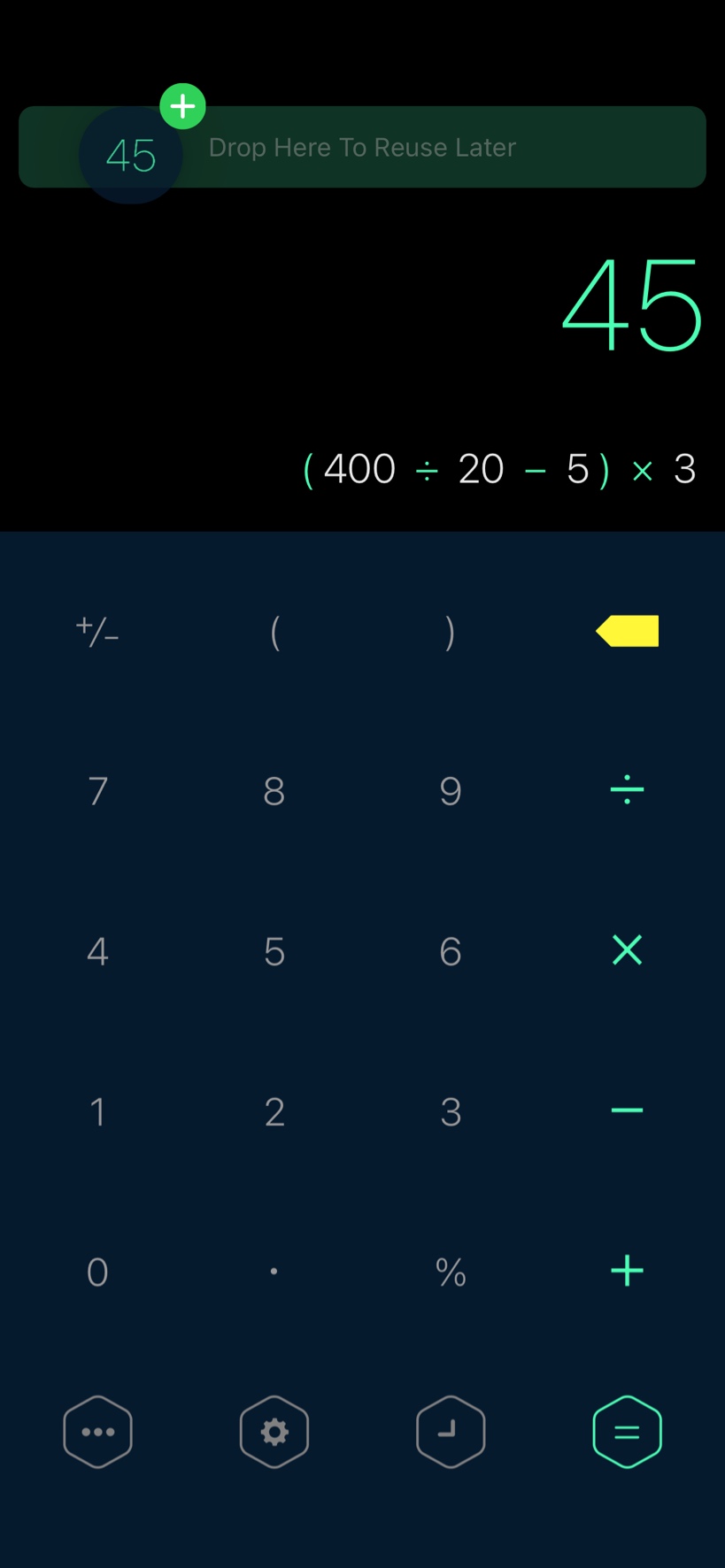This screenshot has height=1568, width=725.
Task: Tap the yellow backspace key
Action: 627,631
